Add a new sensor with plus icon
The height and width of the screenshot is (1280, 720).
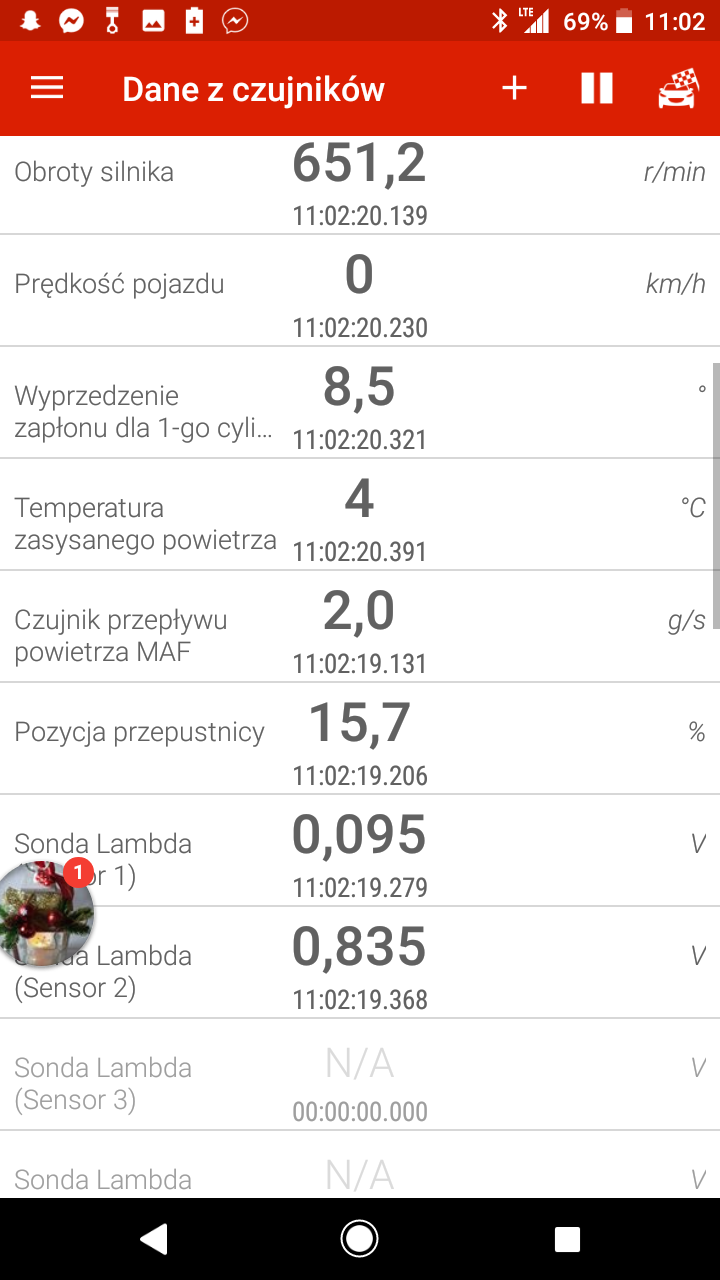pos(514,89)
